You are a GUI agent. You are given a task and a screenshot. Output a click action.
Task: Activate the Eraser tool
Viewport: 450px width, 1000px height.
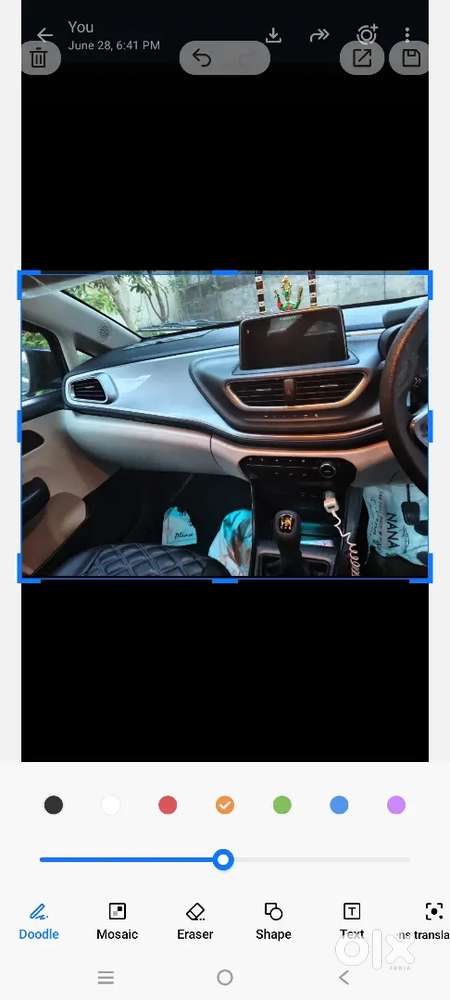click(x=195, y=922)
